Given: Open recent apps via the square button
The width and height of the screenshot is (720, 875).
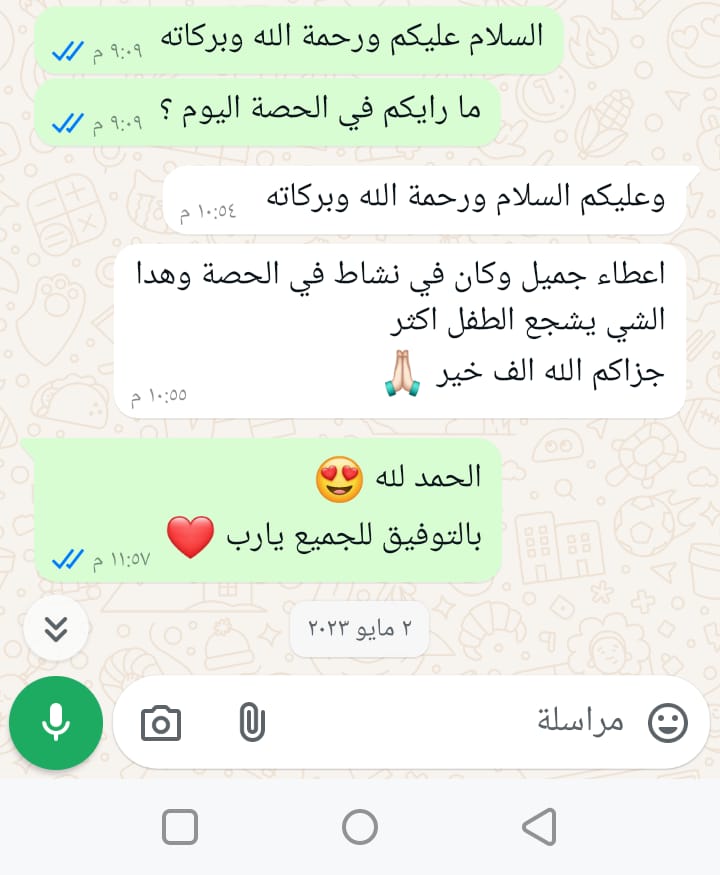Looking at the screenshot, I should click(x=180, y=827).
